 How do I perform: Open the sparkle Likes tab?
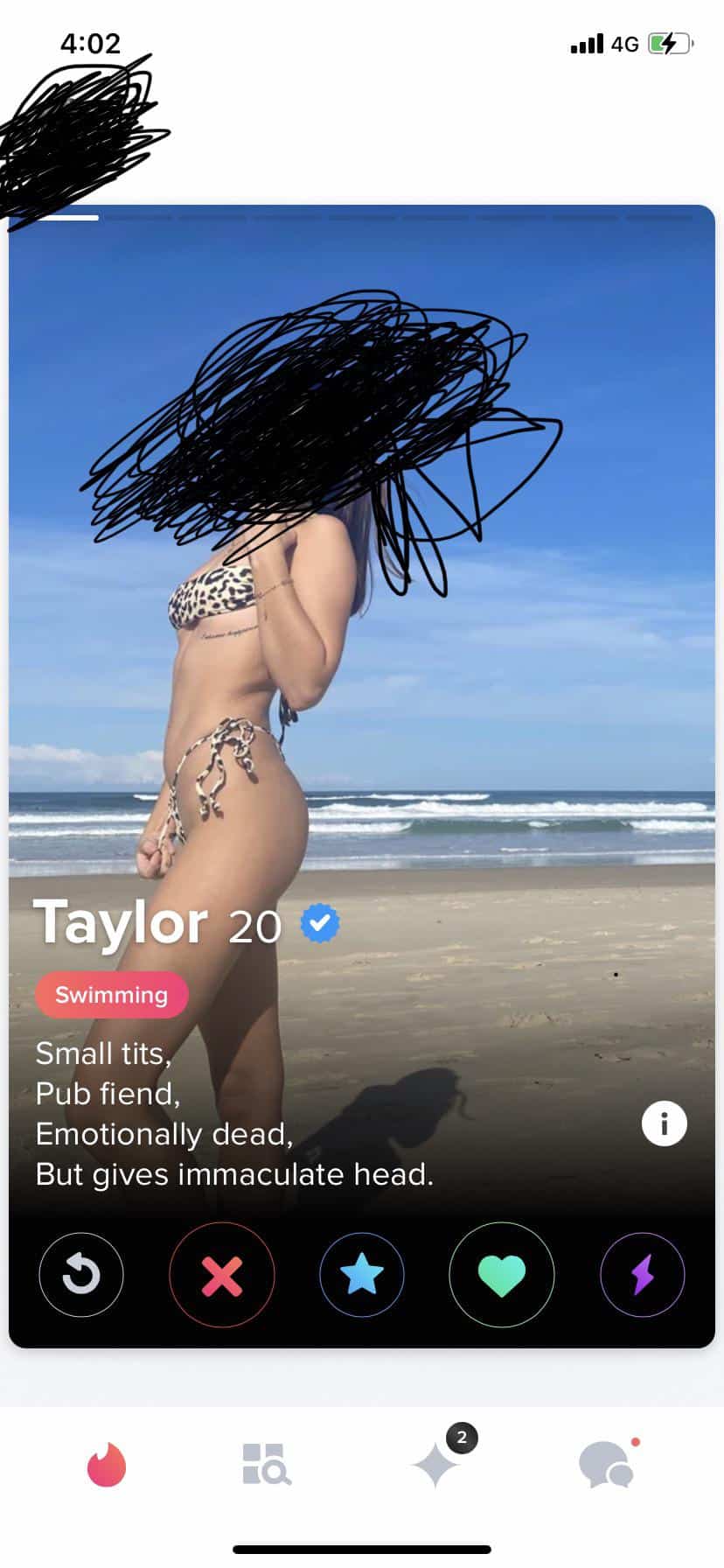pos(436,1464)
